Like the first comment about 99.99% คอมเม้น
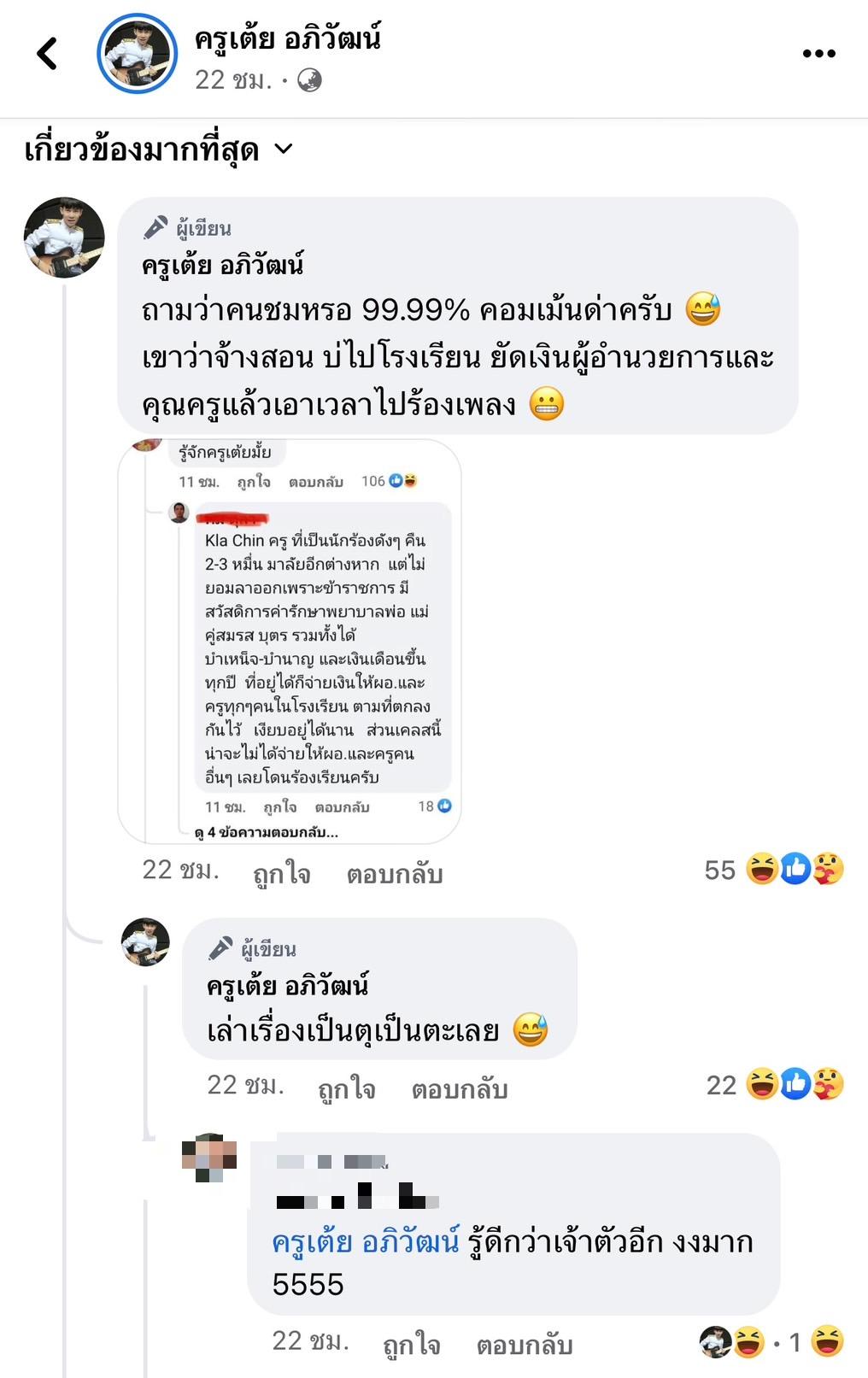This screenshot has width=868, height=1378. point(281,872)
